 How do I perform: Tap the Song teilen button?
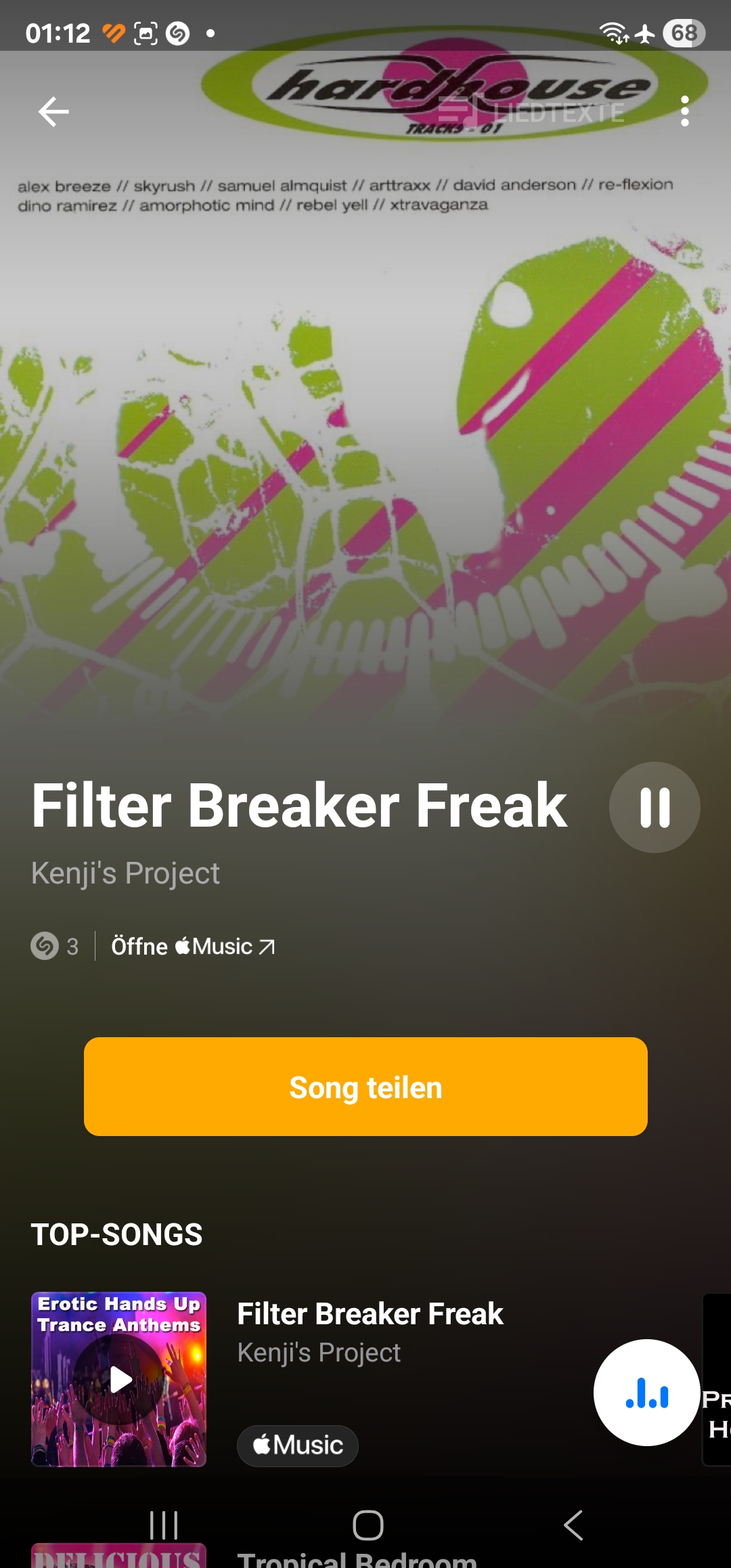pos(365,1087)
